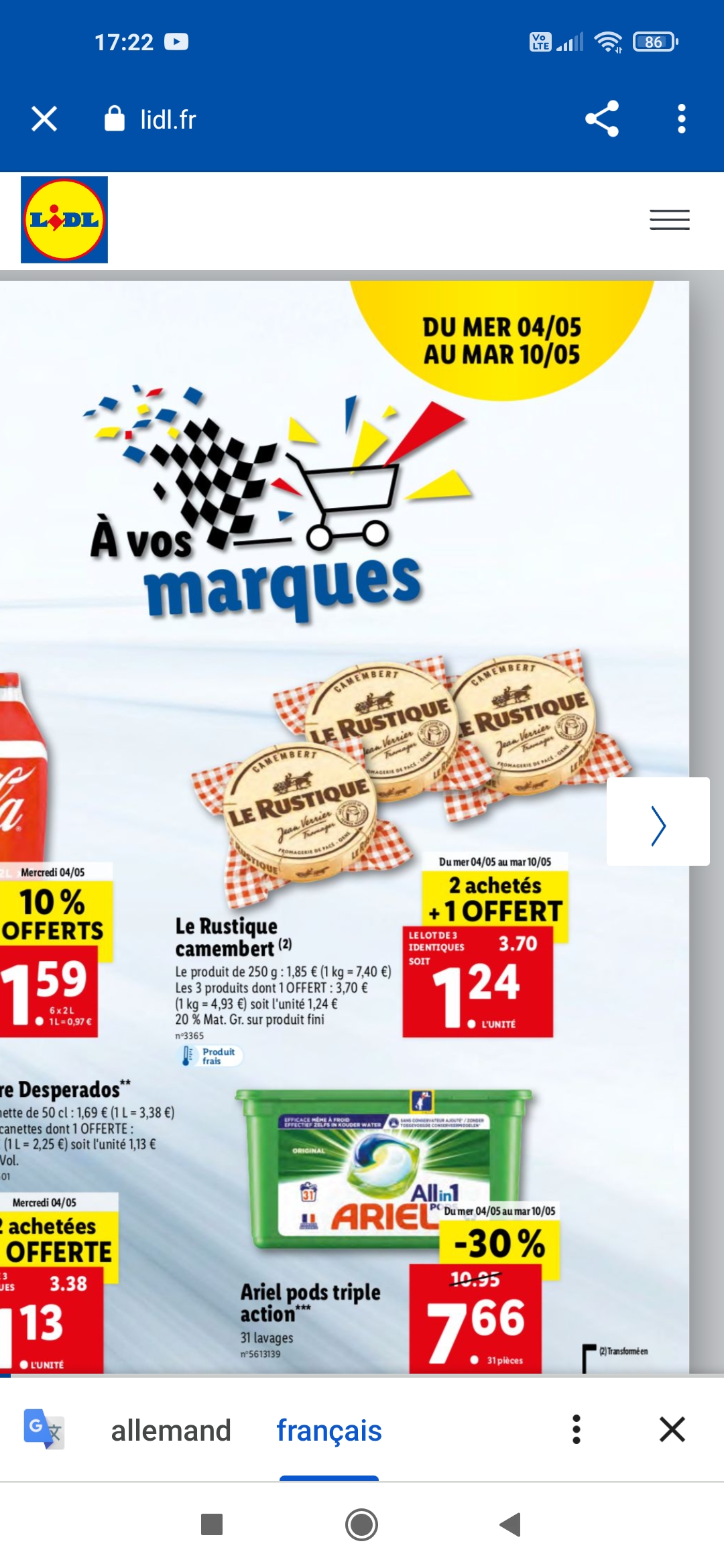The height and width of the screenshot is (1568, 724).
Task: Open translate bar options menu
Action: point(576,1429)
